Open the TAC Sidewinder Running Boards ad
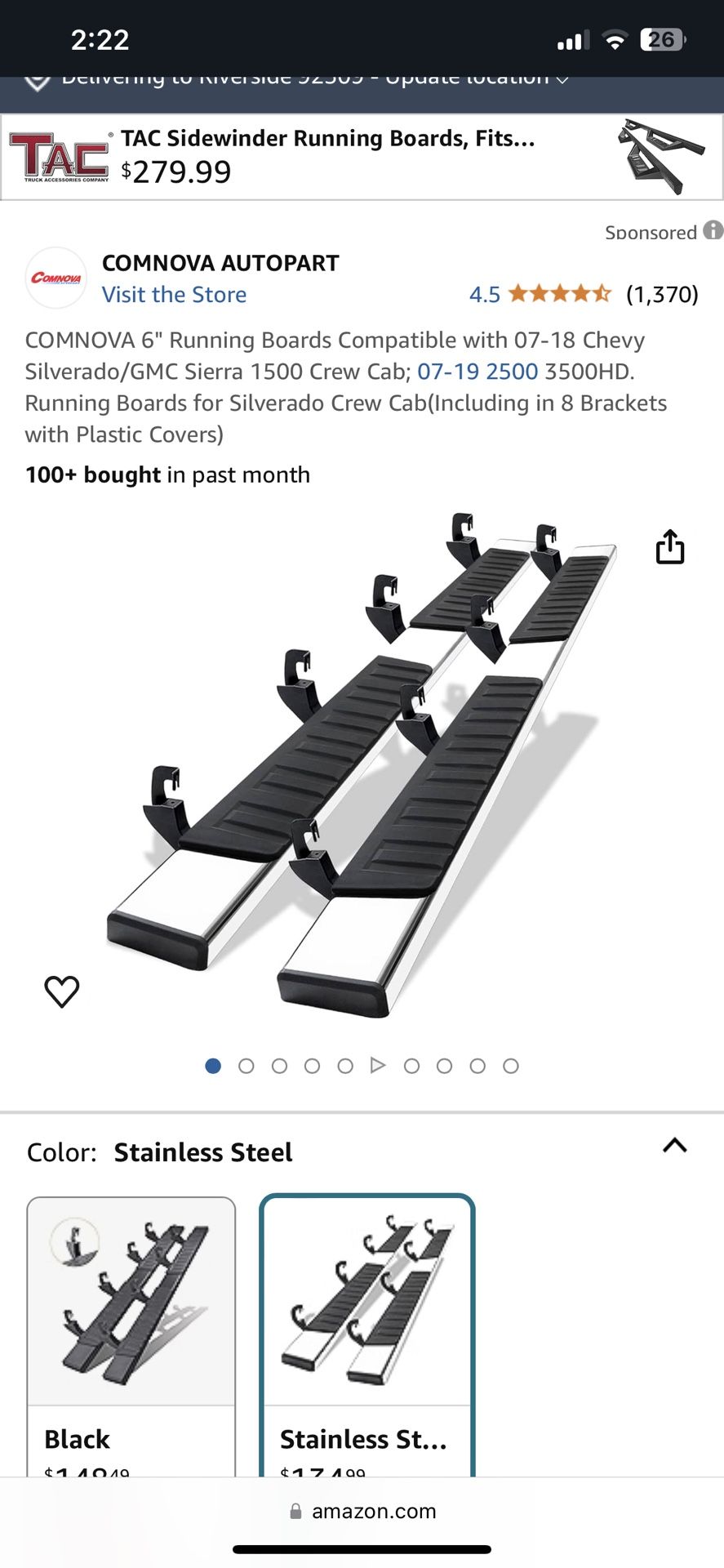This screenshot has height=1568, width=724. tap(362, 157)
